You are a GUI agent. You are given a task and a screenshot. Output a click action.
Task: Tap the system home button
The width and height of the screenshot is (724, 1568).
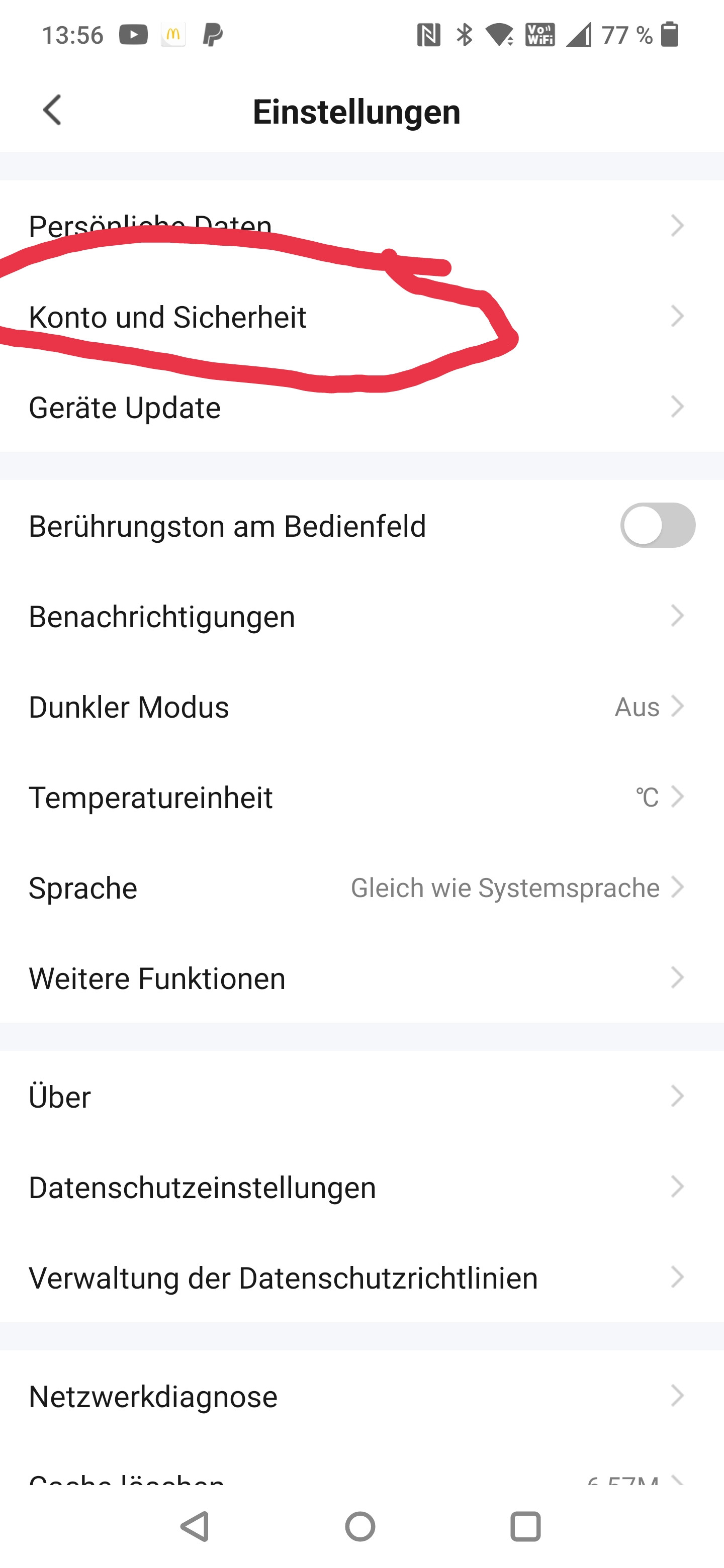click(360, 1526)
